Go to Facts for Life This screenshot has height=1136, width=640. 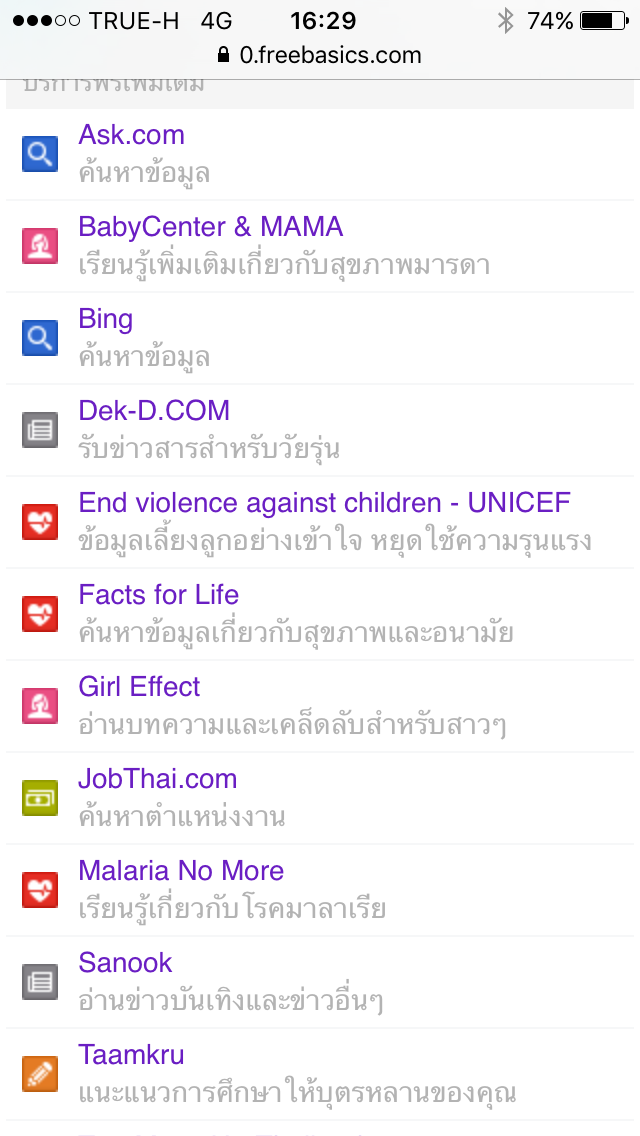320,614
